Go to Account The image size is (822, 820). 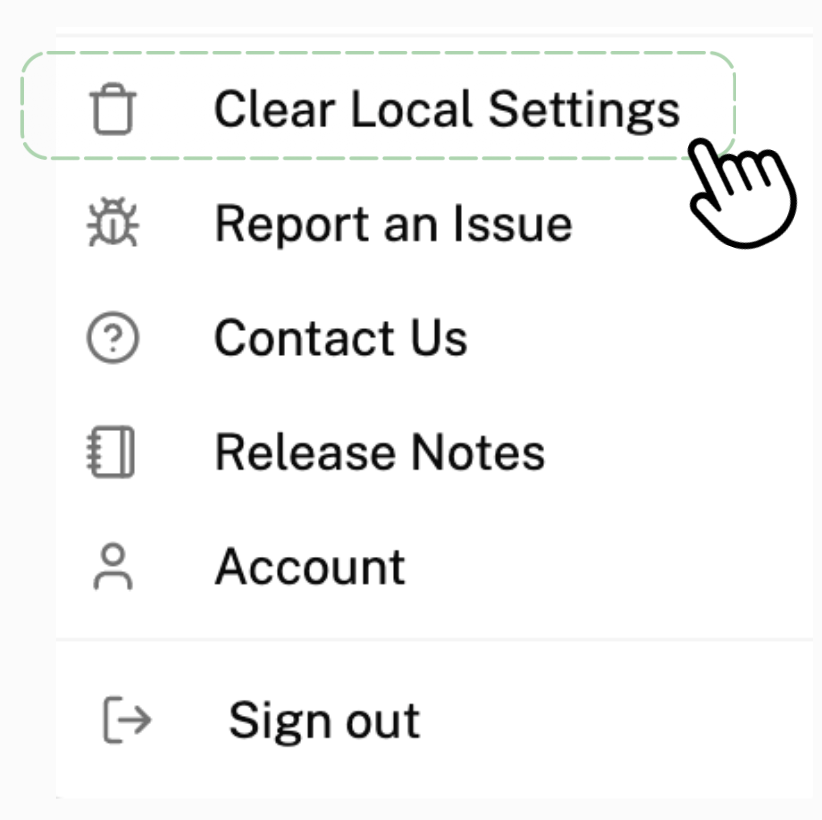click(x=310, y=567)
